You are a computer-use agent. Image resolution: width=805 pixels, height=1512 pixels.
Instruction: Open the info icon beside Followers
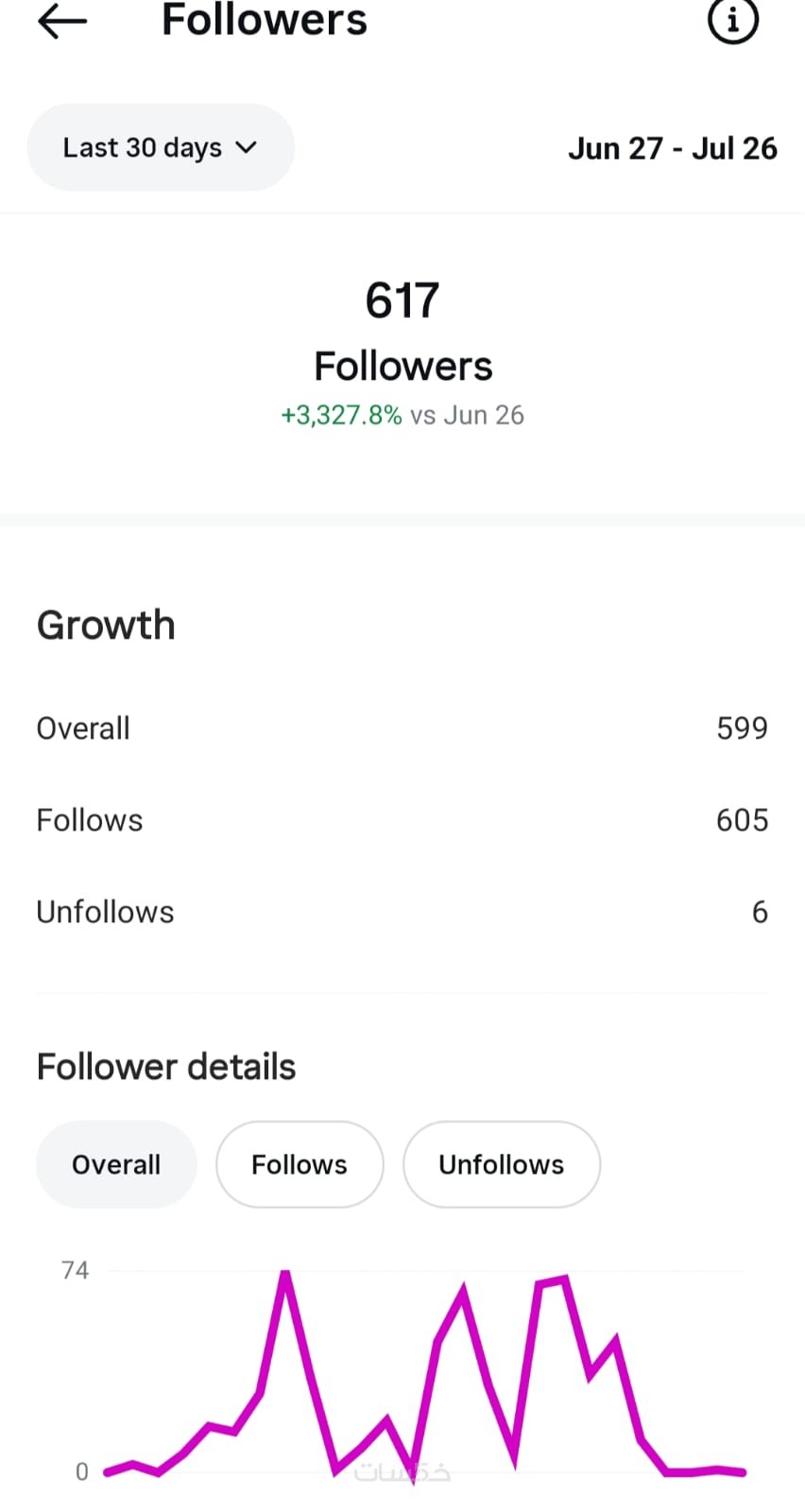pos(732,21)
